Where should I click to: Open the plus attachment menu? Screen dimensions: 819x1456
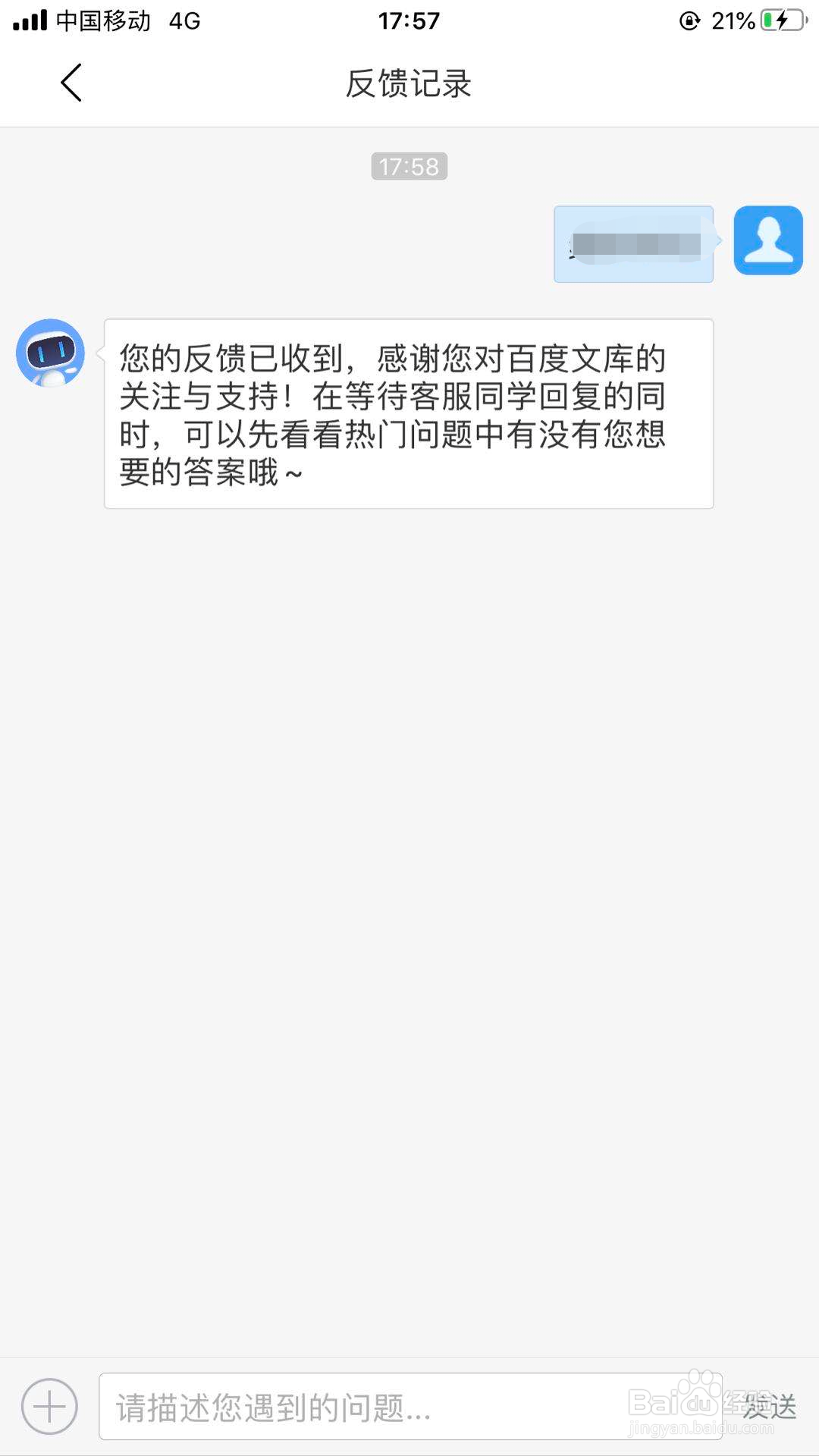tap(49, 1407)
